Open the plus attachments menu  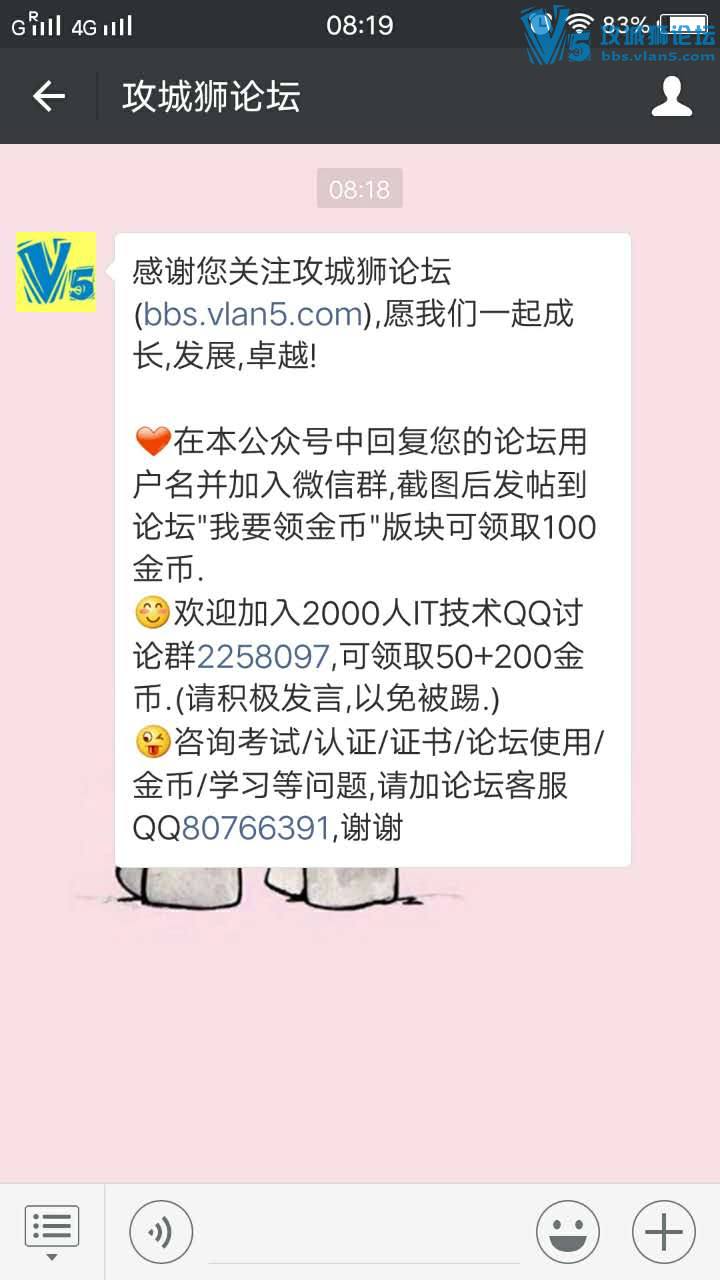664,1232
